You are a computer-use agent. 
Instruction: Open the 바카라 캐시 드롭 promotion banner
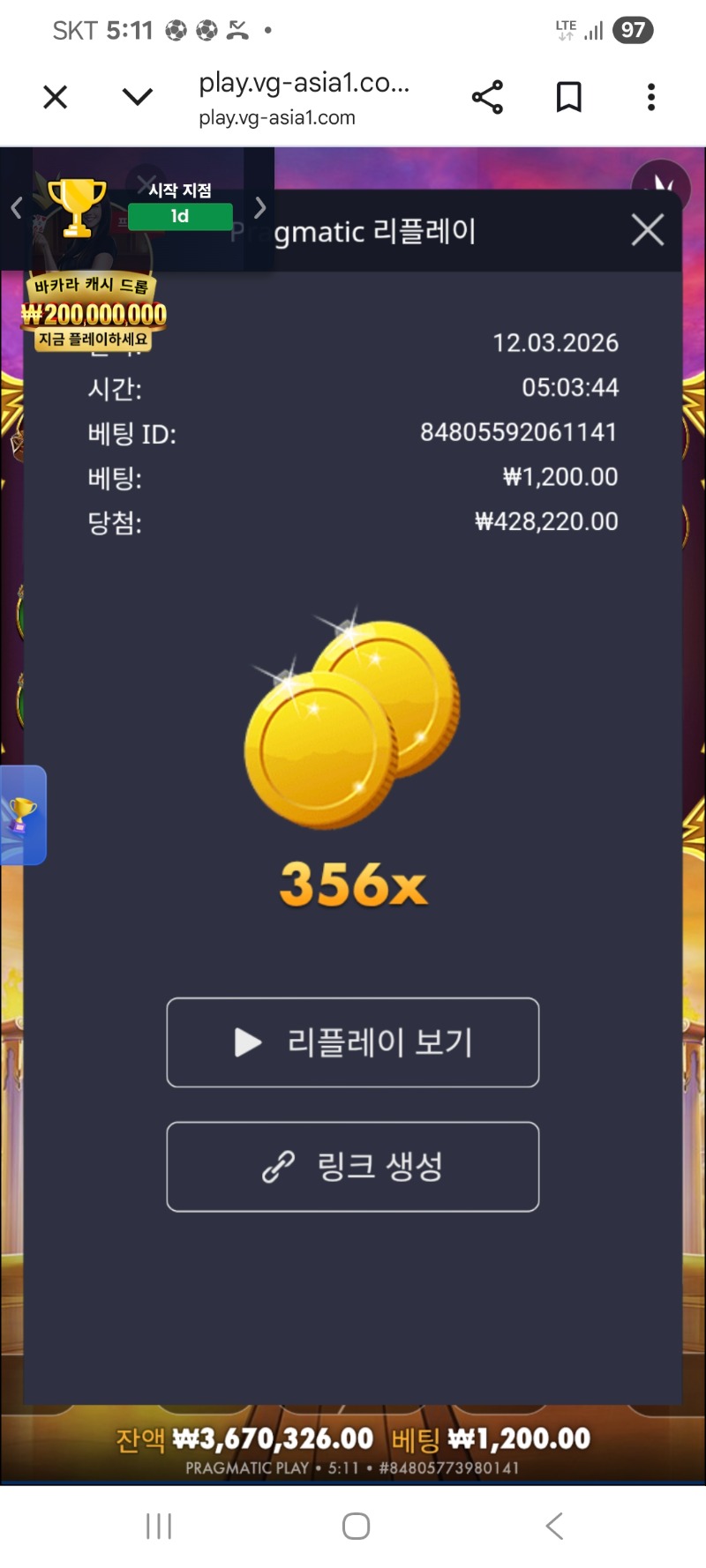[94, 313]
